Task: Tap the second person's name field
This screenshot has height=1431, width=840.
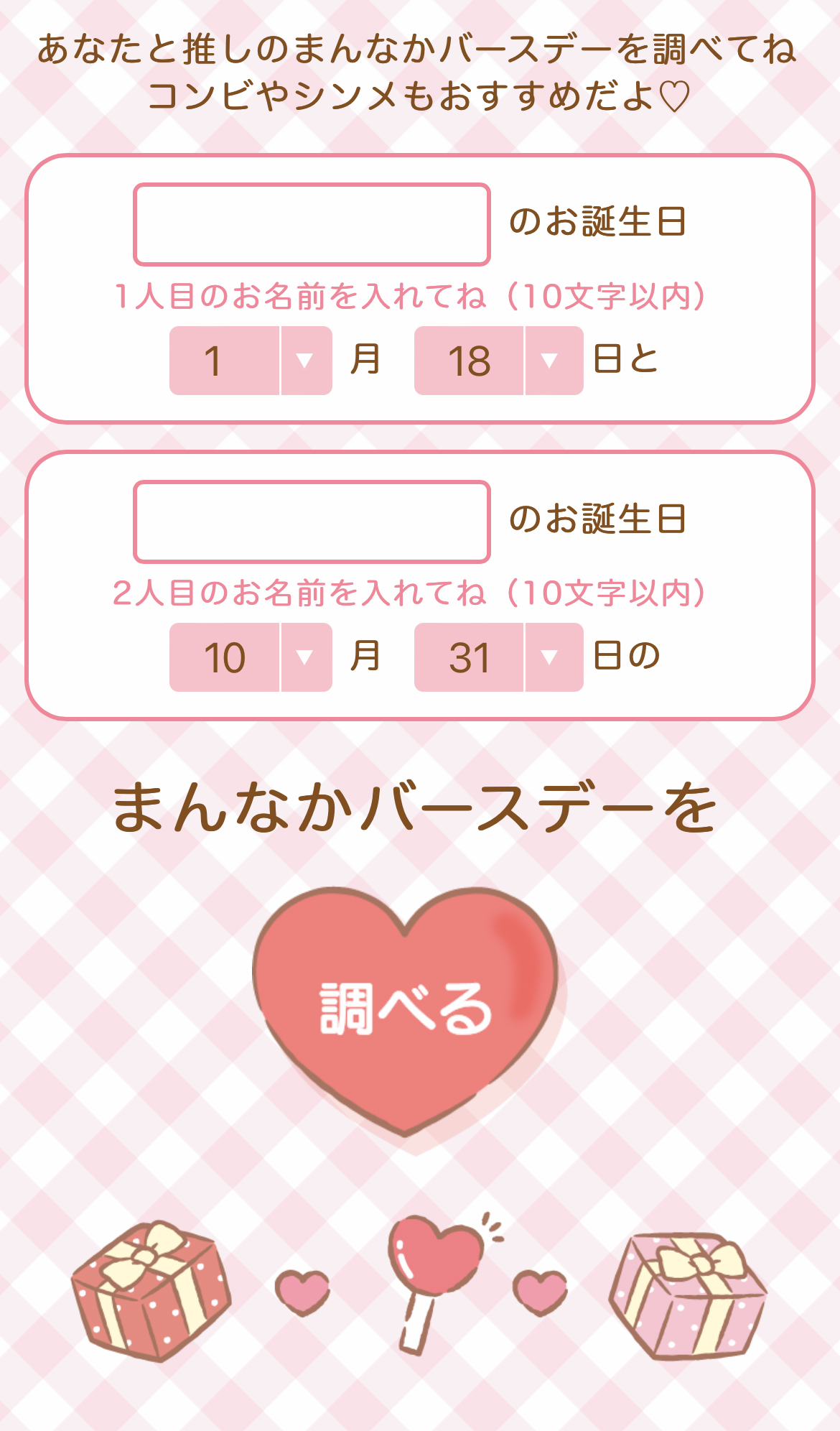Action: [312, 522]
